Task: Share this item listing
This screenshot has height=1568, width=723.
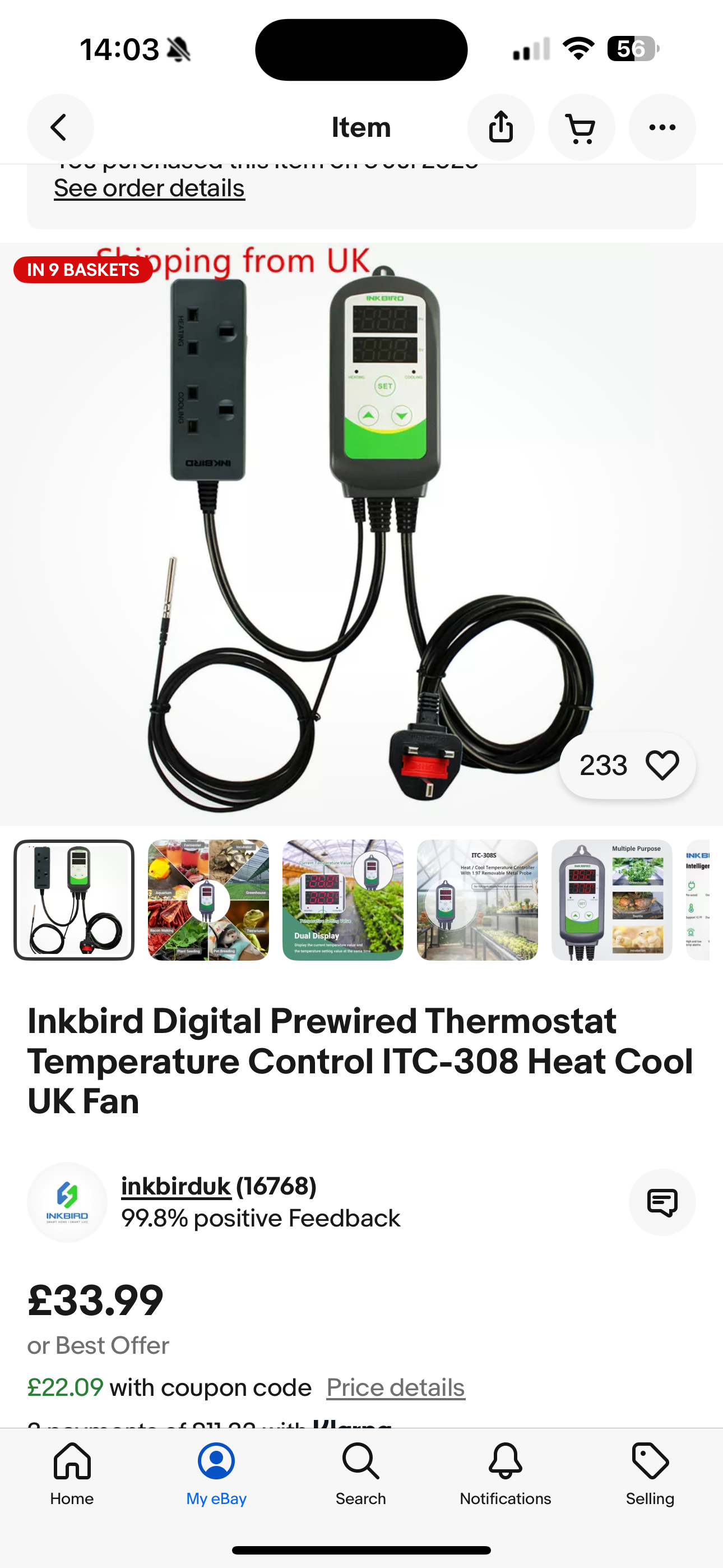Action: point(501,127)
